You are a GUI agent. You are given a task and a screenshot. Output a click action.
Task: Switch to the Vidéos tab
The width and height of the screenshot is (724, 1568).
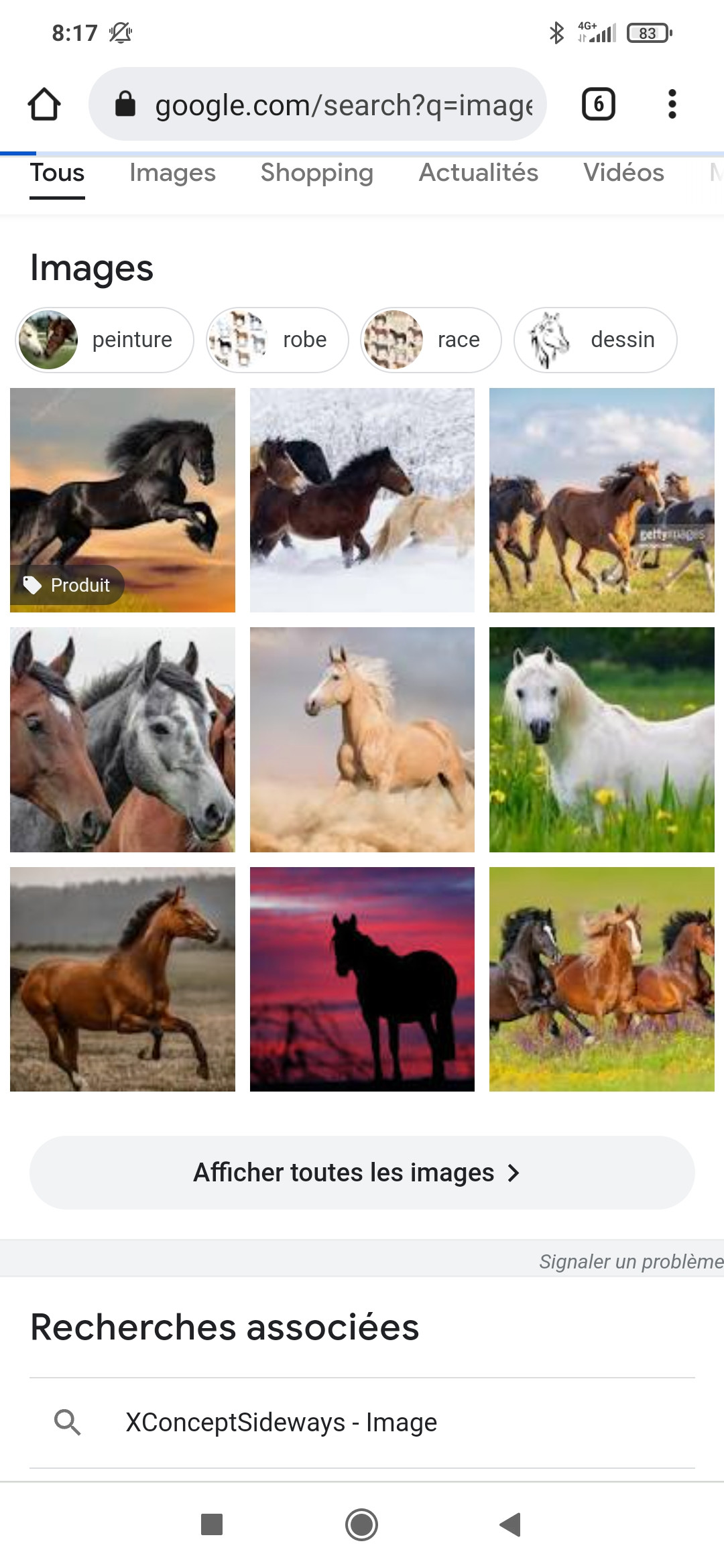[623, 173]
